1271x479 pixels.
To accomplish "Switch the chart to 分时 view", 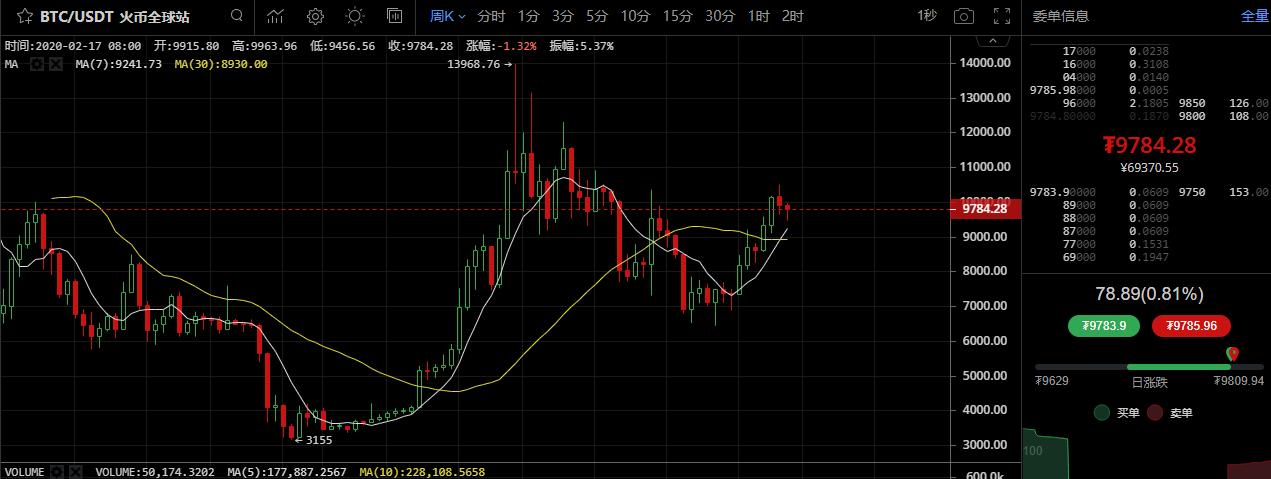I will (491, 16).
